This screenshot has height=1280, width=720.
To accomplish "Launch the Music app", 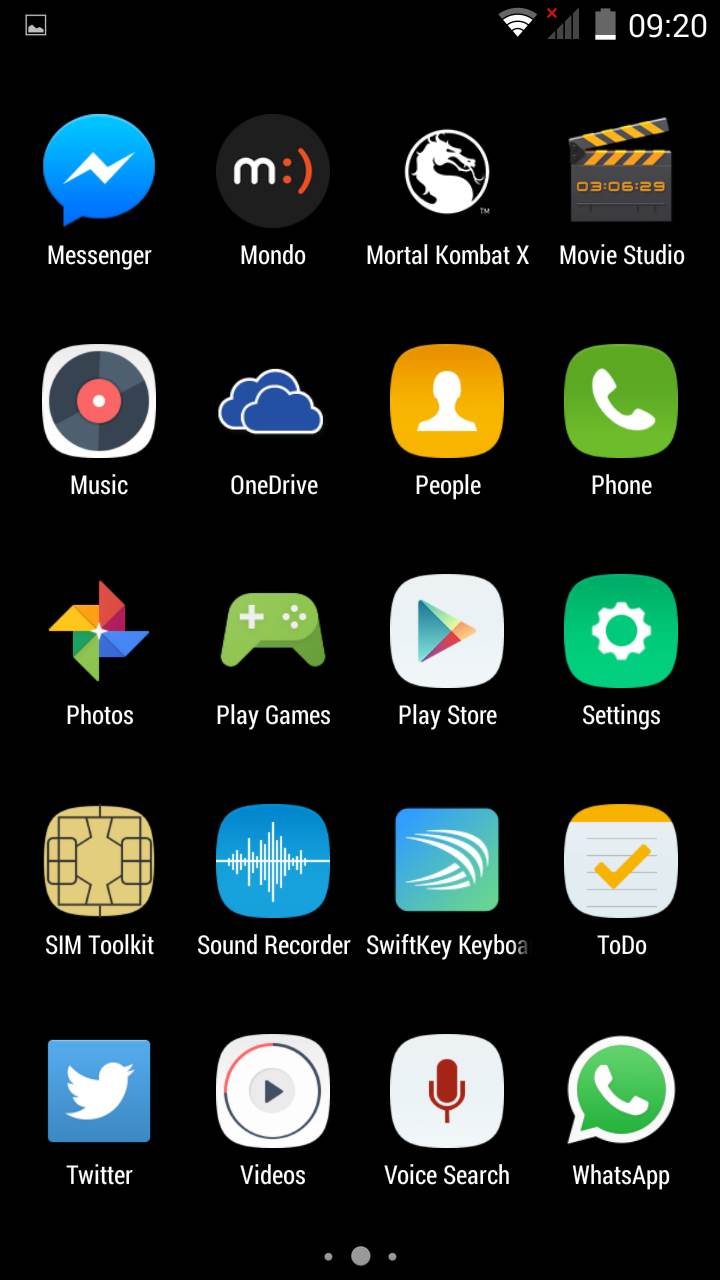I will [x=99, y=402].
